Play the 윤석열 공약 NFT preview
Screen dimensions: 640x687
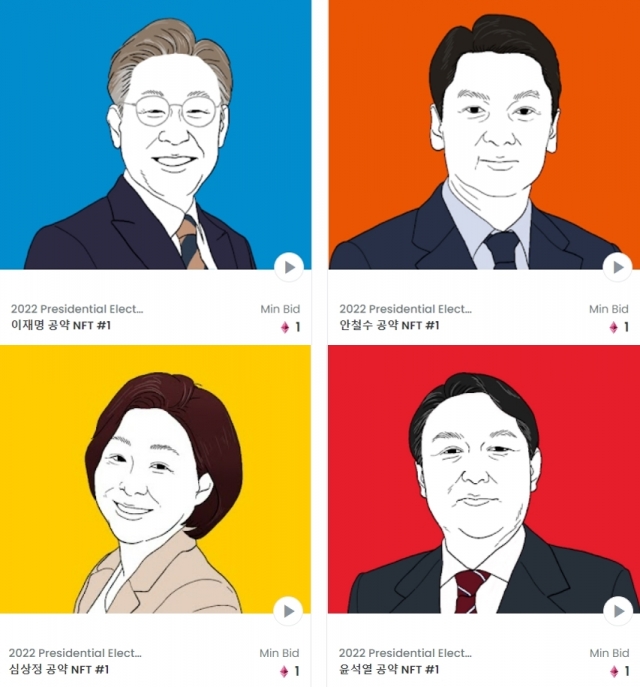617,611
